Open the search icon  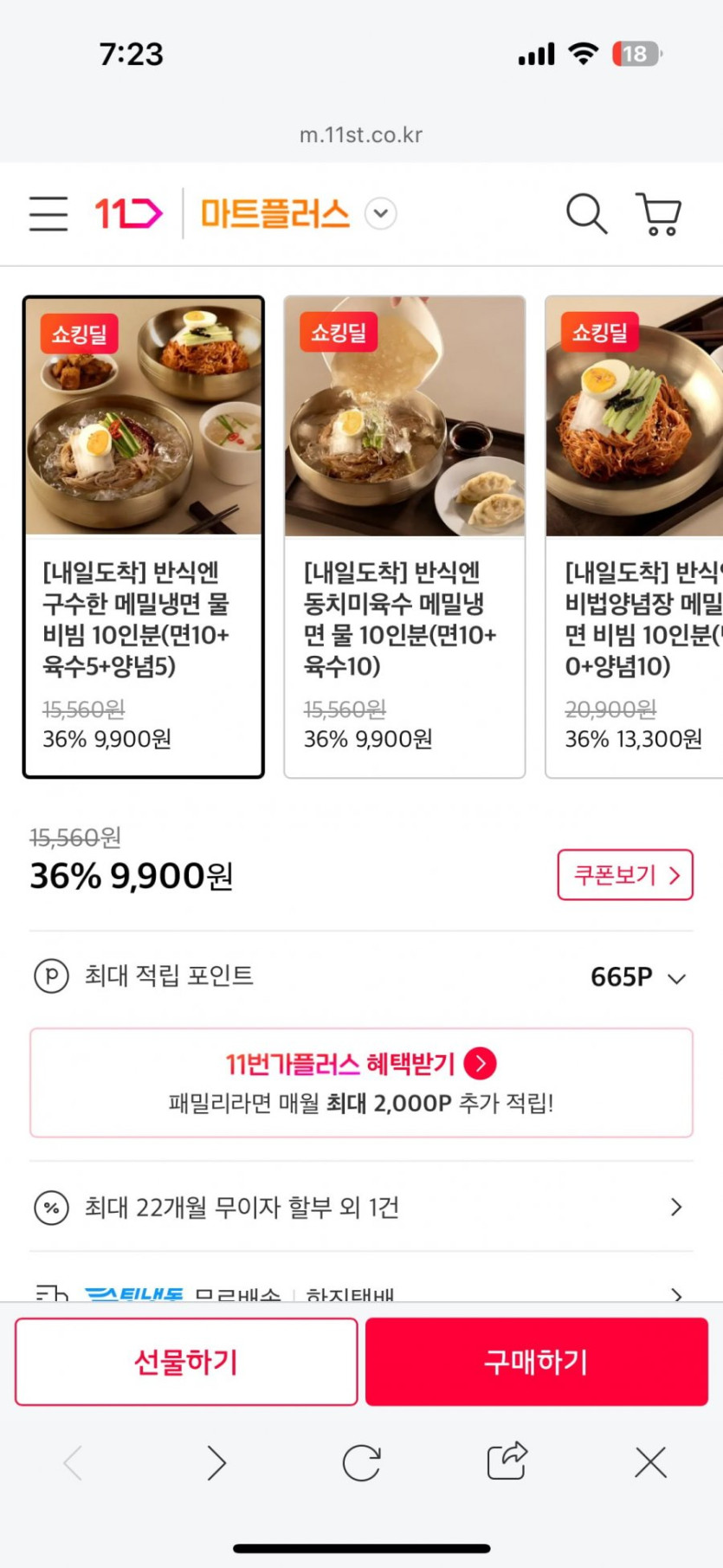586,213
